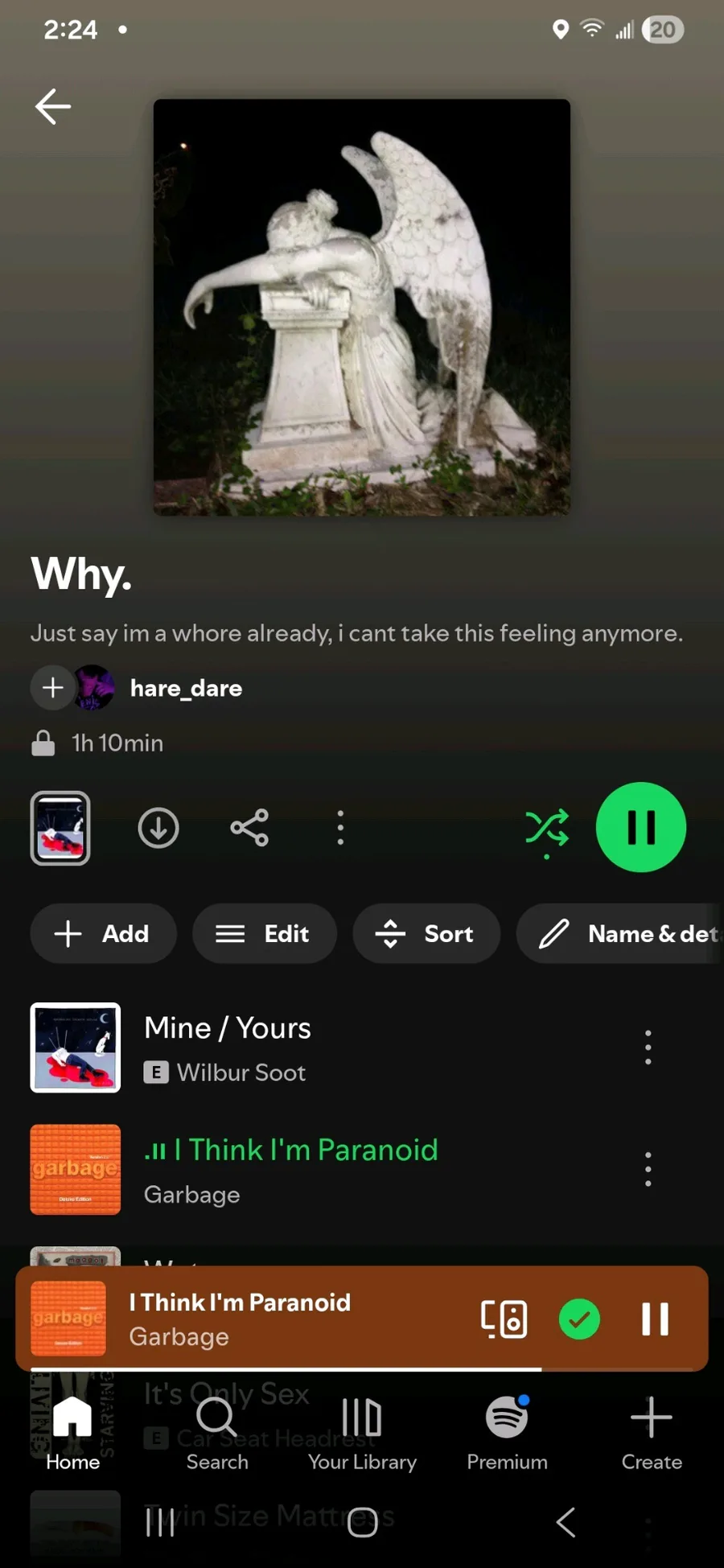
Task: Toggle shuffle mode
Action: tap(547, 828)
